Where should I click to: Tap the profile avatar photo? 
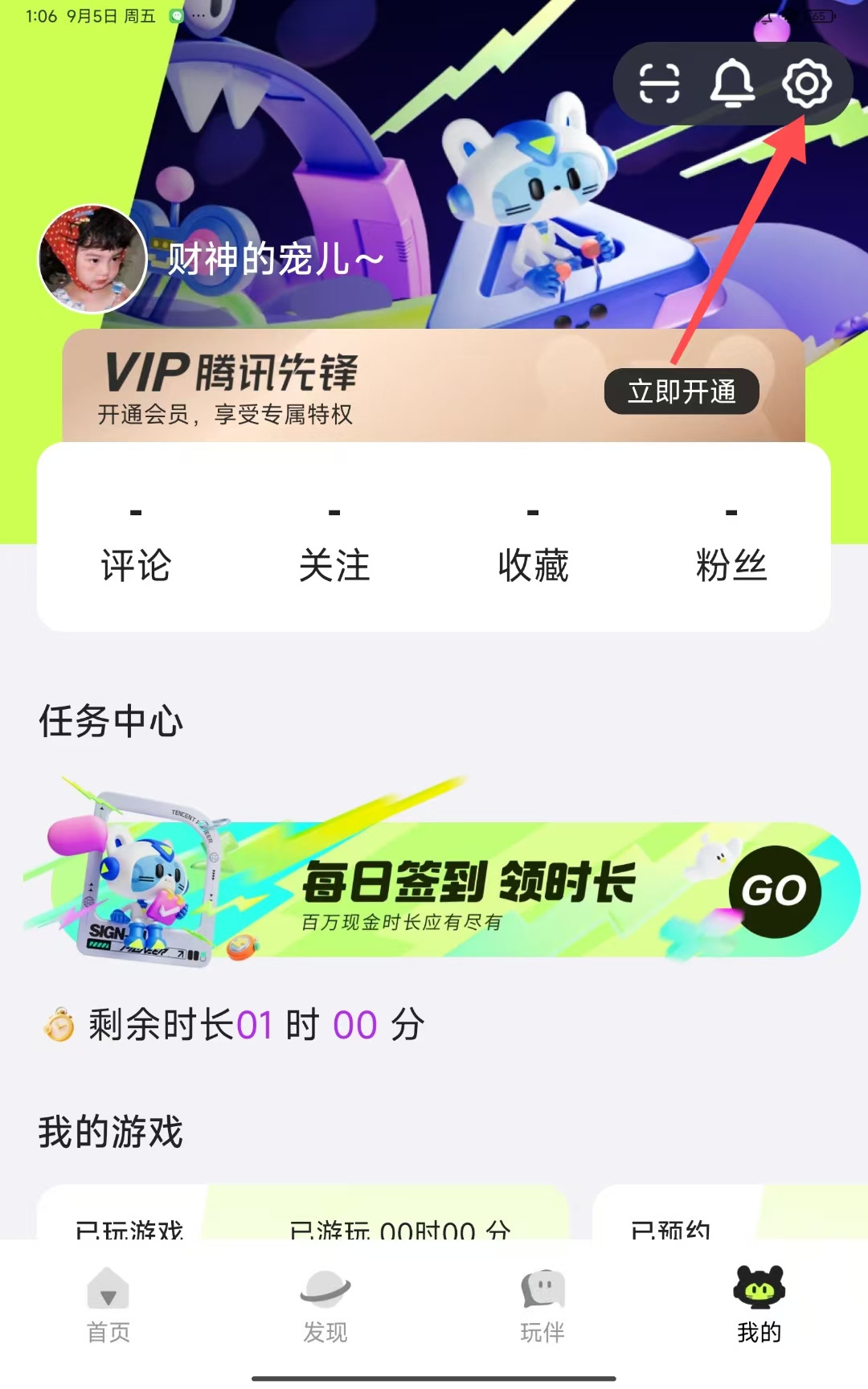(92, 259)
